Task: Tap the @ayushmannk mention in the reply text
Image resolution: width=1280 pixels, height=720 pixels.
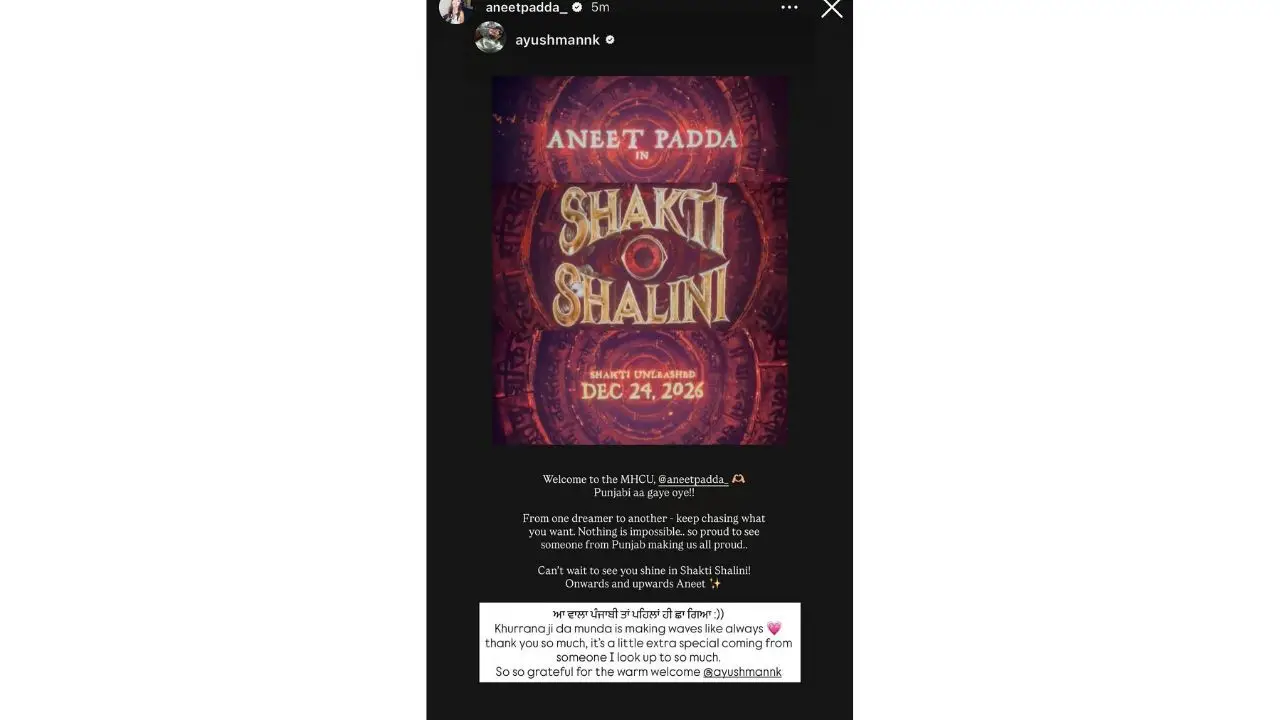Action: (742, 672)
